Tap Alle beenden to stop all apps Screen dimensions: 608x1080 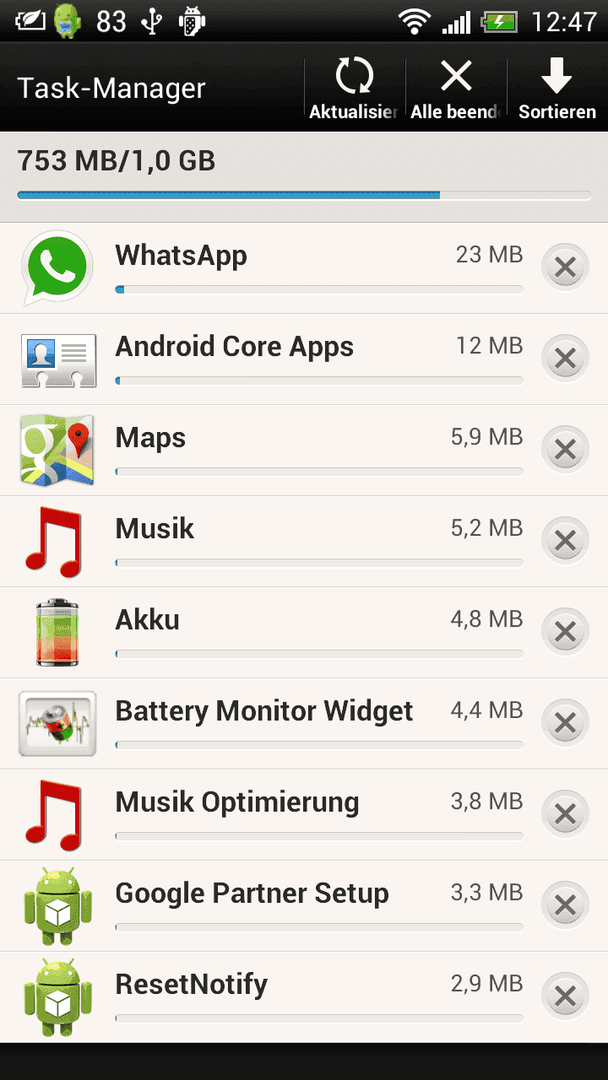point(456,88)
